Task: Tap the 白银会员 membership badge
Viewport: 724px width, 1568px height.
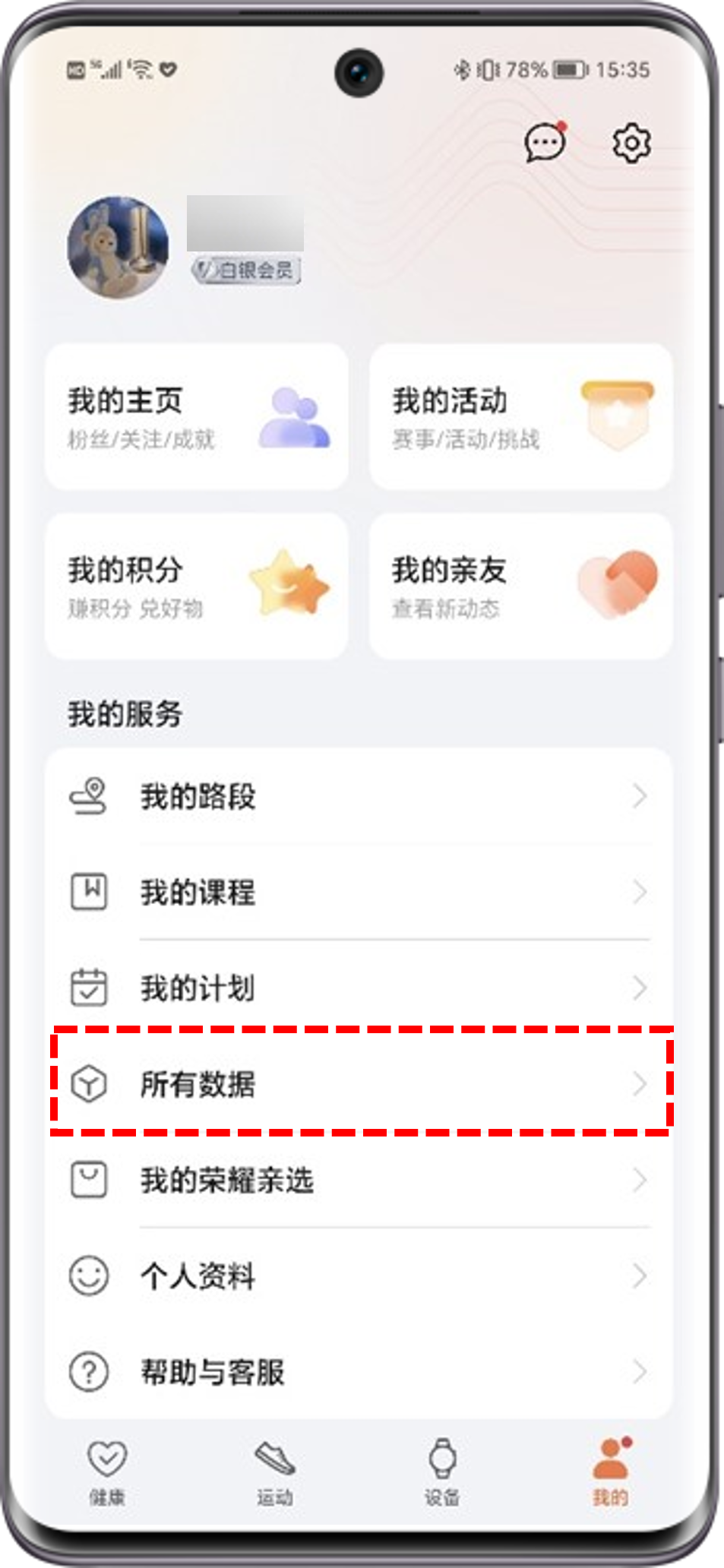Action: [x=247, y=270]
